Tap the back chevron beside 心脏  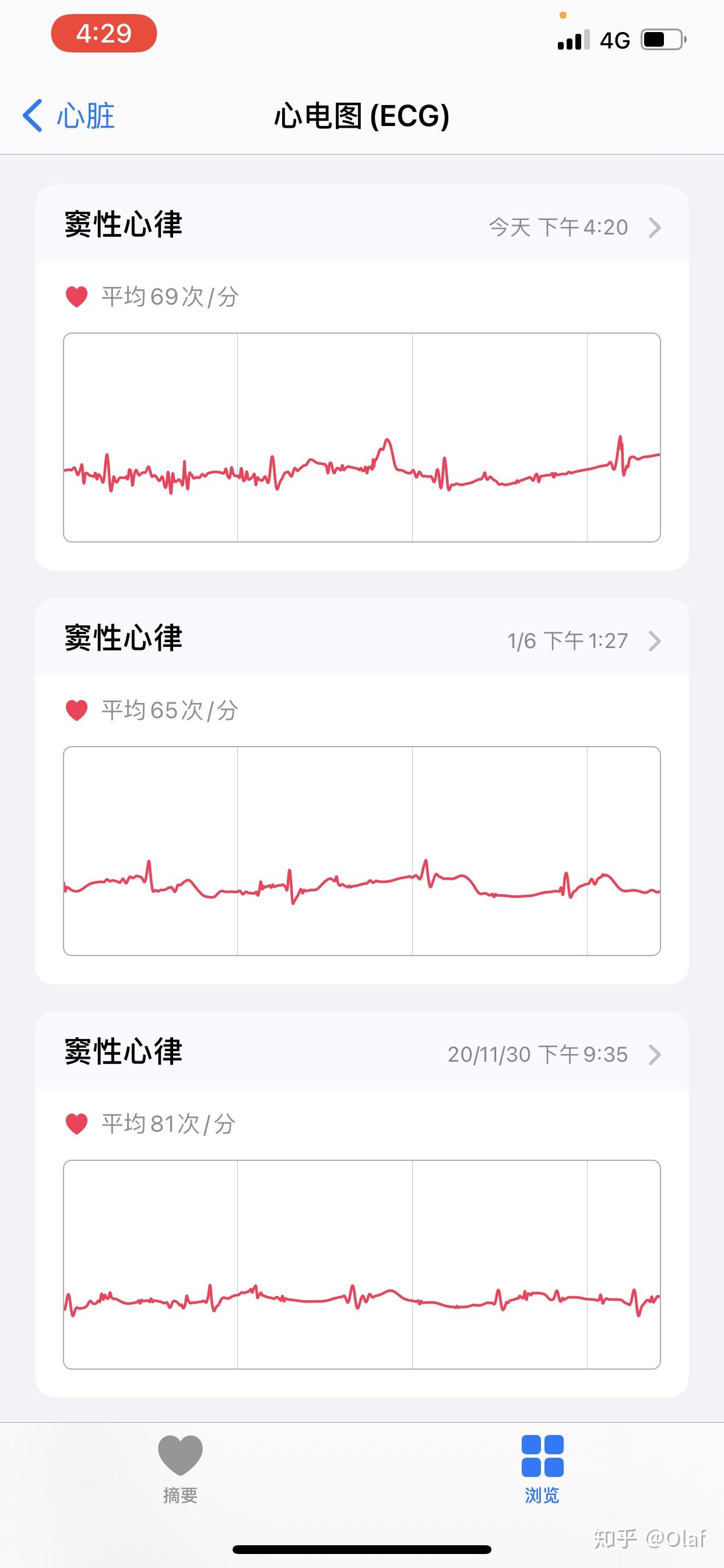click(33, 114)
